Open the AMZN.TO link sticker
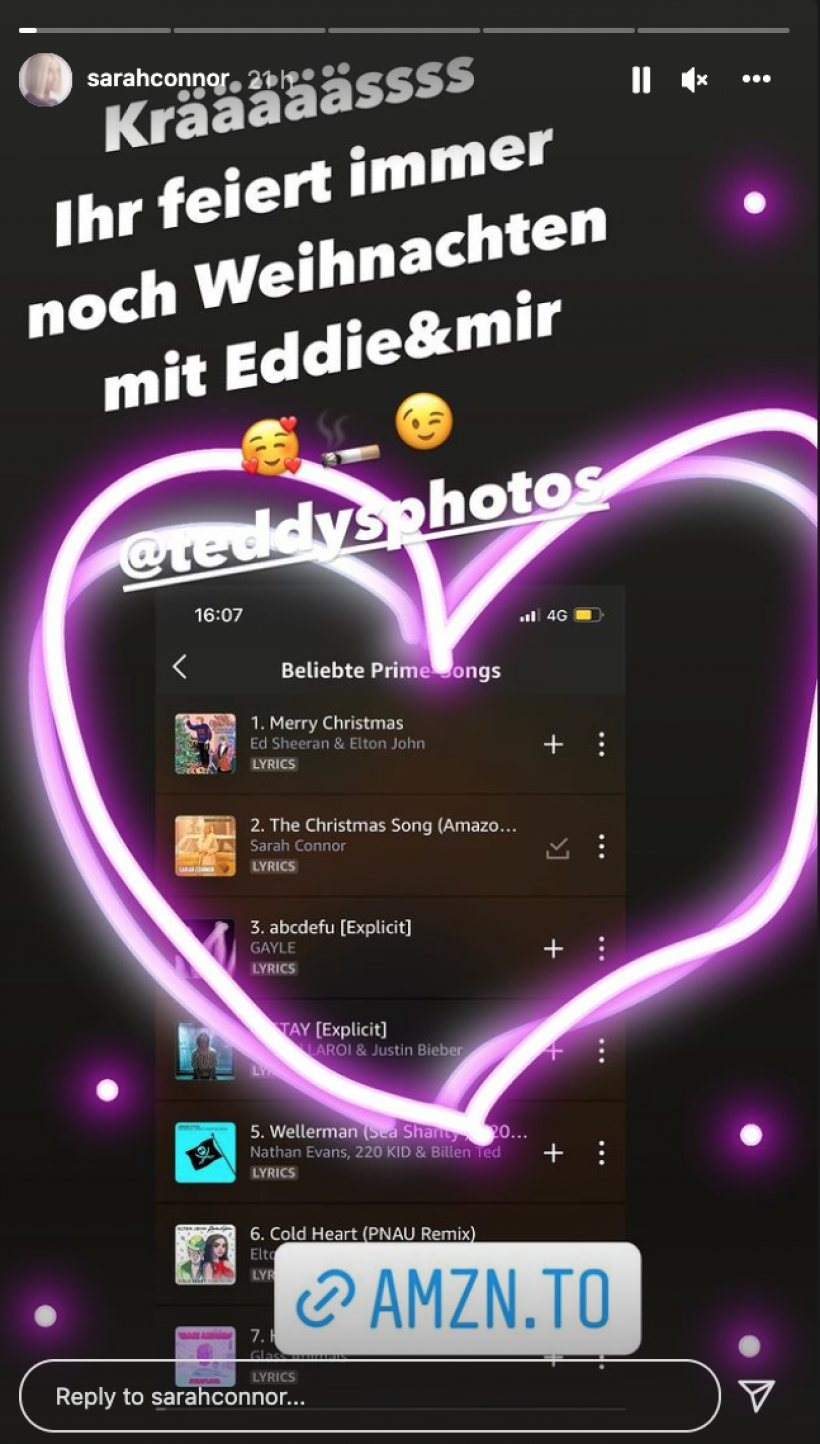The image size is (820, 1444). (x=457, y=1298)
